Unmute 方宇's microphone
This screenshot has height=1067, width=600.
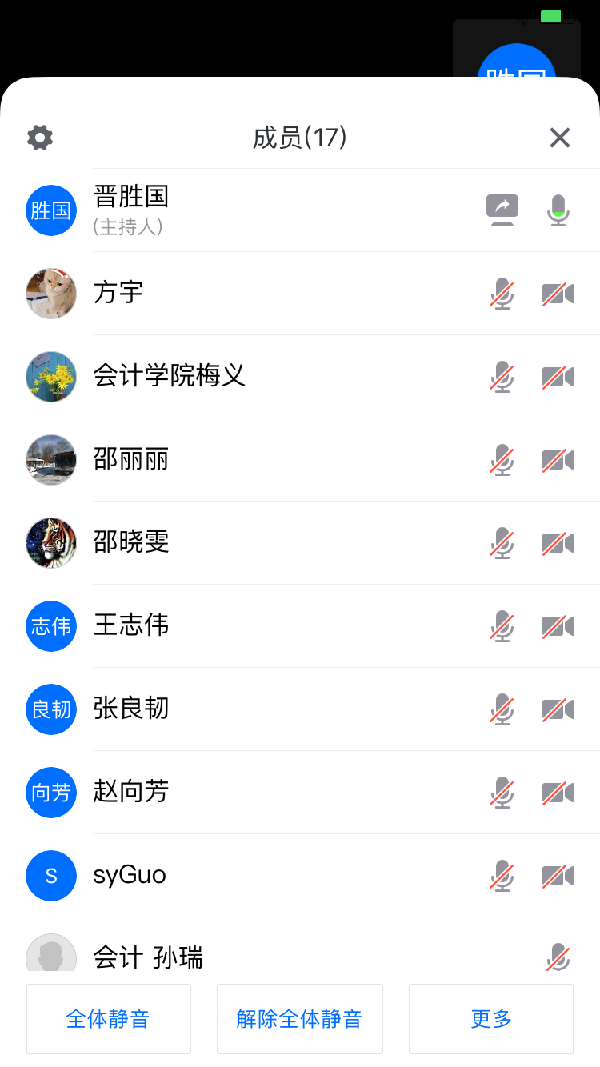(502, 294)
